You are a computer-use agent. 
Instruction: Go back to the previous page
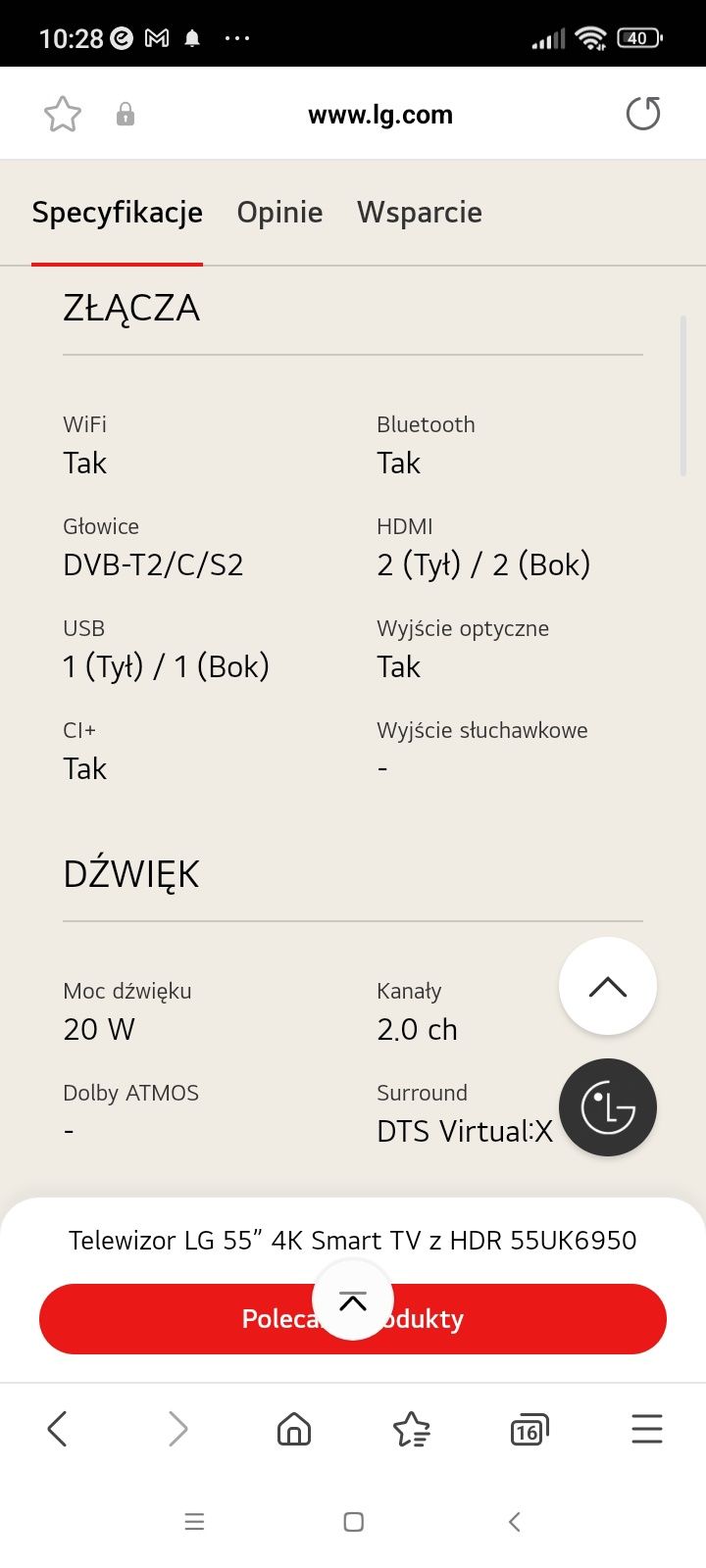coord(58,1429)
